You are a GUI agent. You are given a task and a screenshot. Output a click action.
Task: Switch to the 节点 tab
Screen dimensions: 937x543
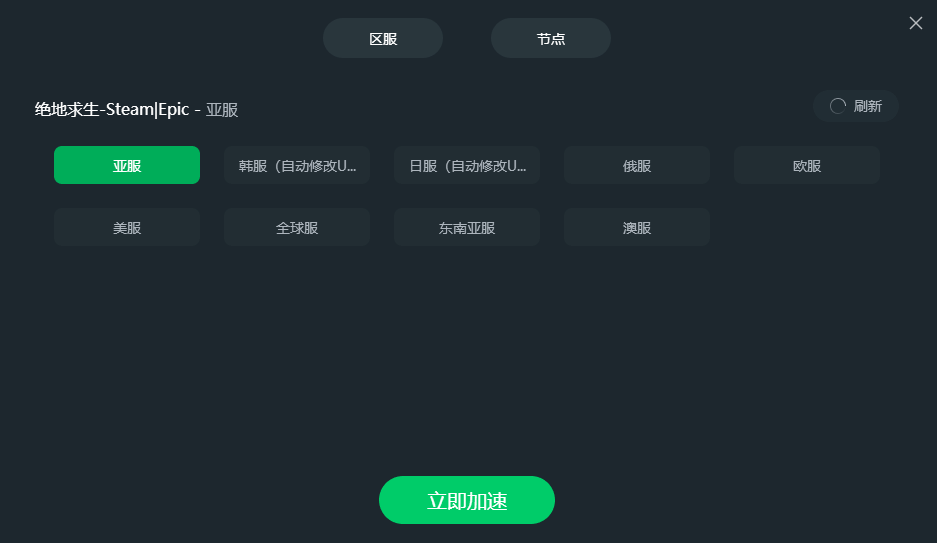(x=550, y=38)
